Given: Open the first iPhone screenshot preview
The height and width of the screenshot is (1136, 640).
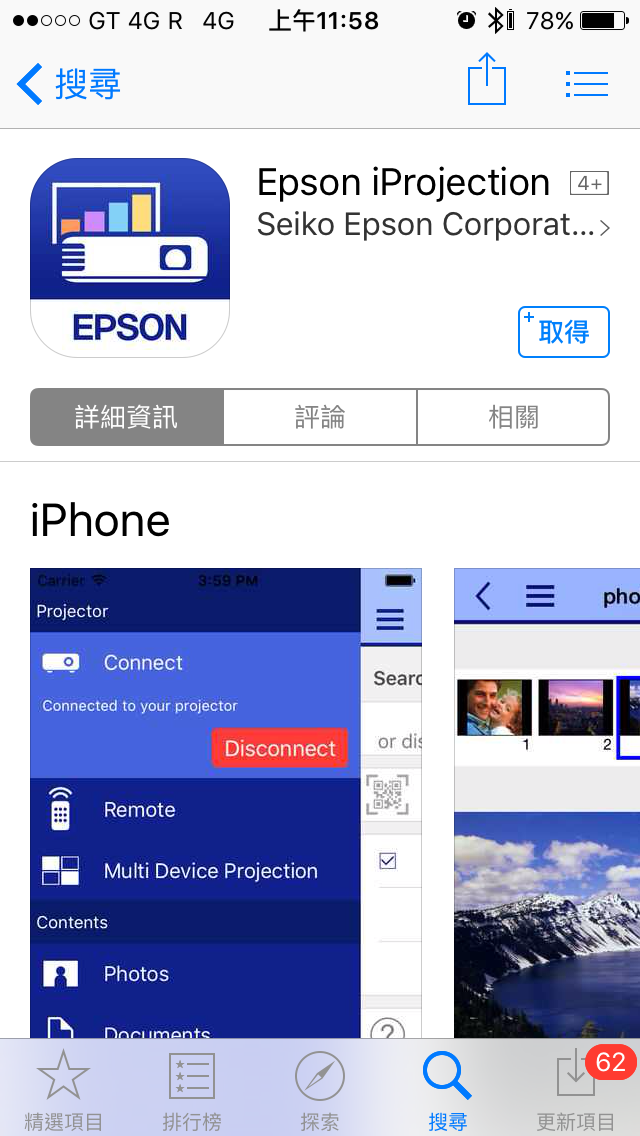Looking at the screenshot, I should [225, 800].
